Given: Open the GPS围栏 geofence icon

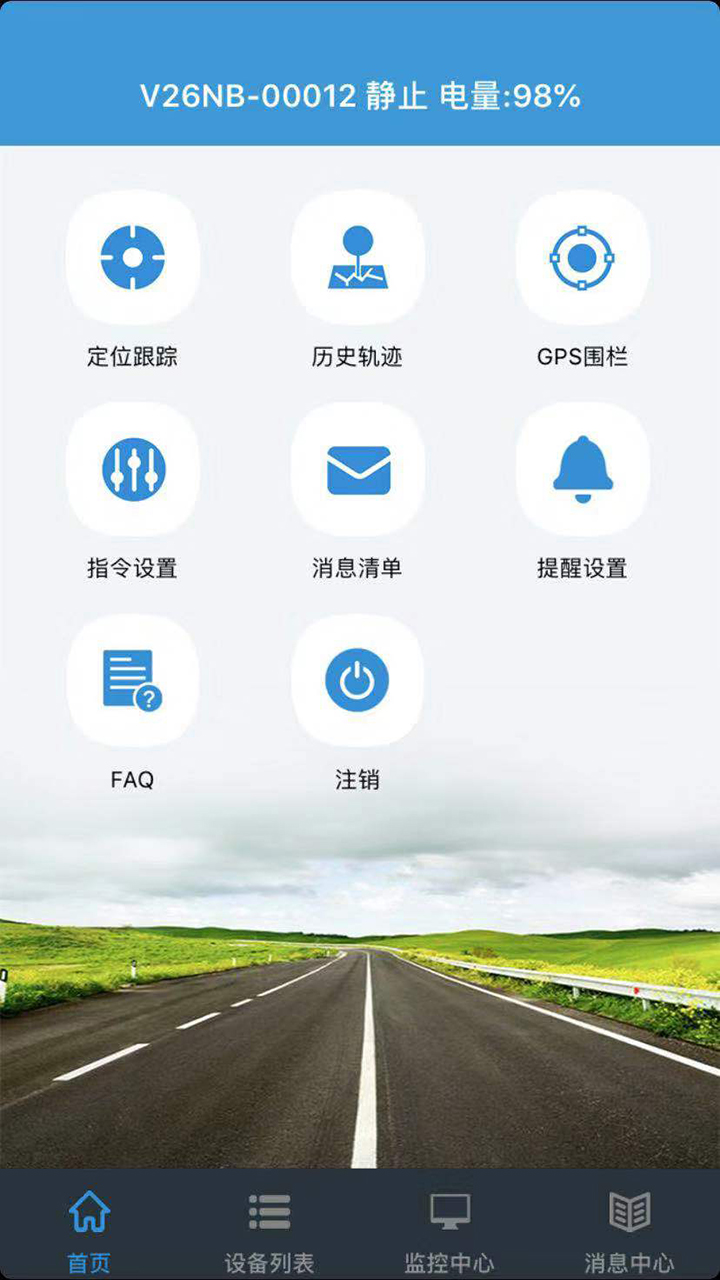Looking at the screenshot, I should point(581,257).
